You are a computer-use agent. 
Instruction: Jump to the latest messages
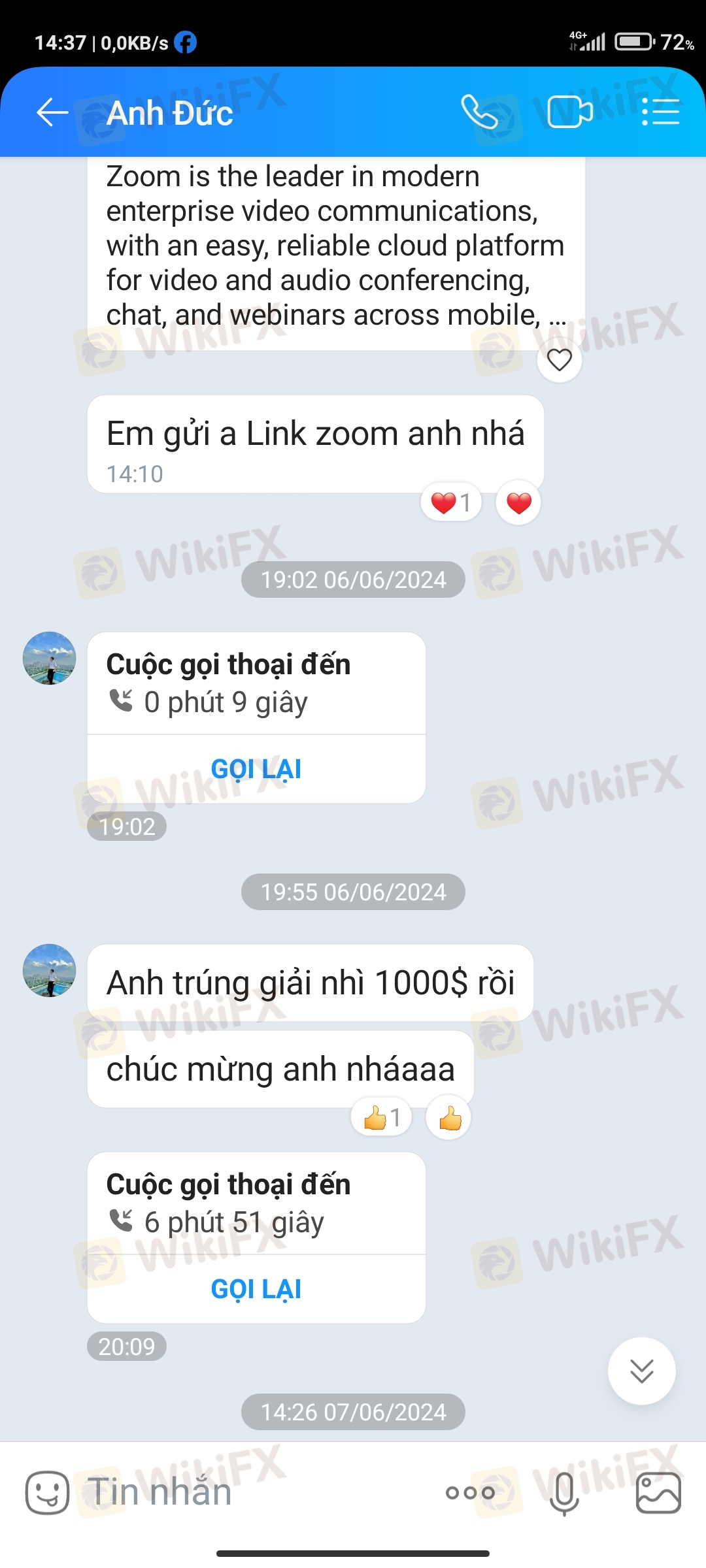coord(642,1371)
